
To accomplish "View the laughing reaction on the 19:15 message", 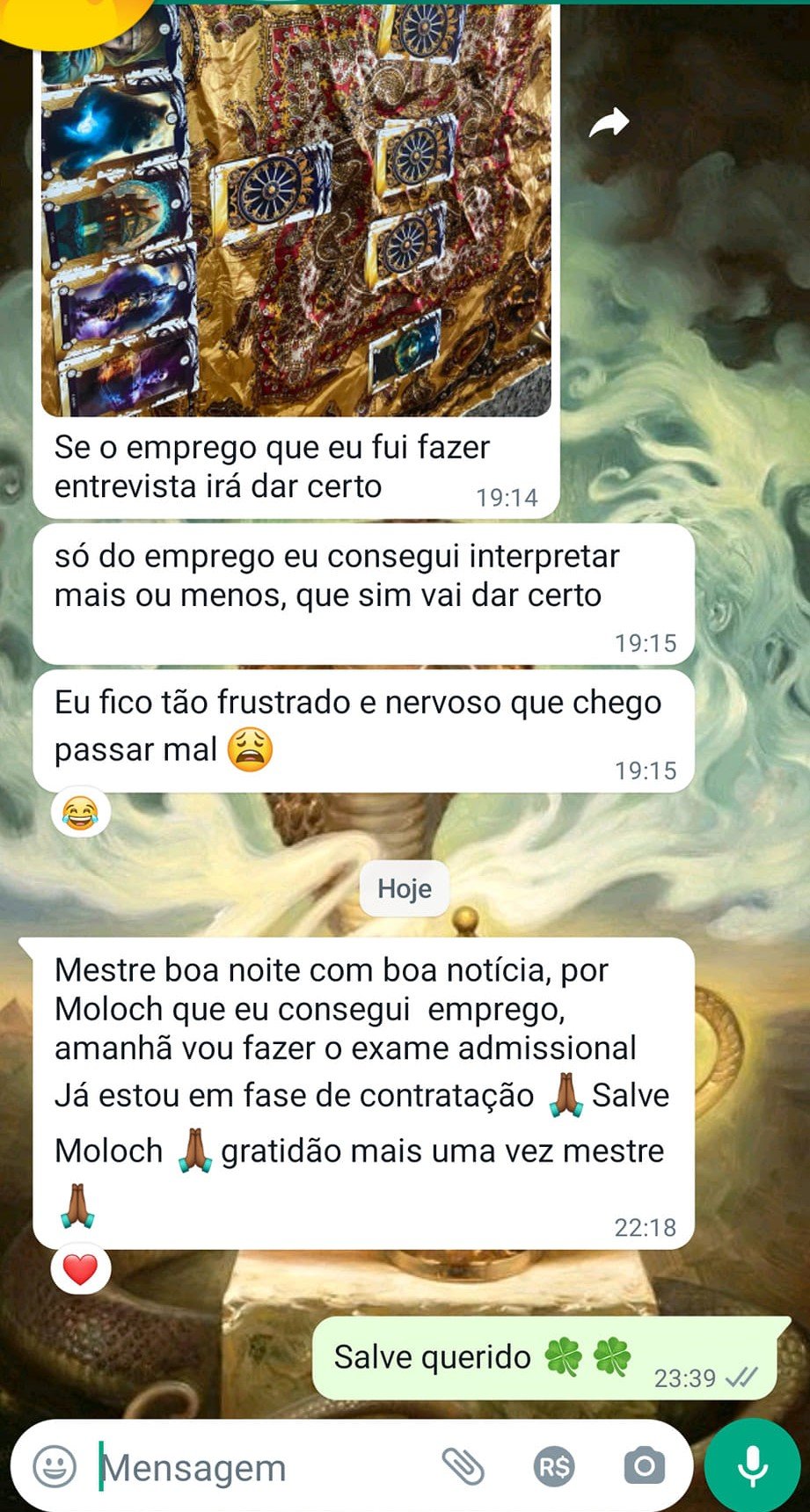I will coord(81,811).
